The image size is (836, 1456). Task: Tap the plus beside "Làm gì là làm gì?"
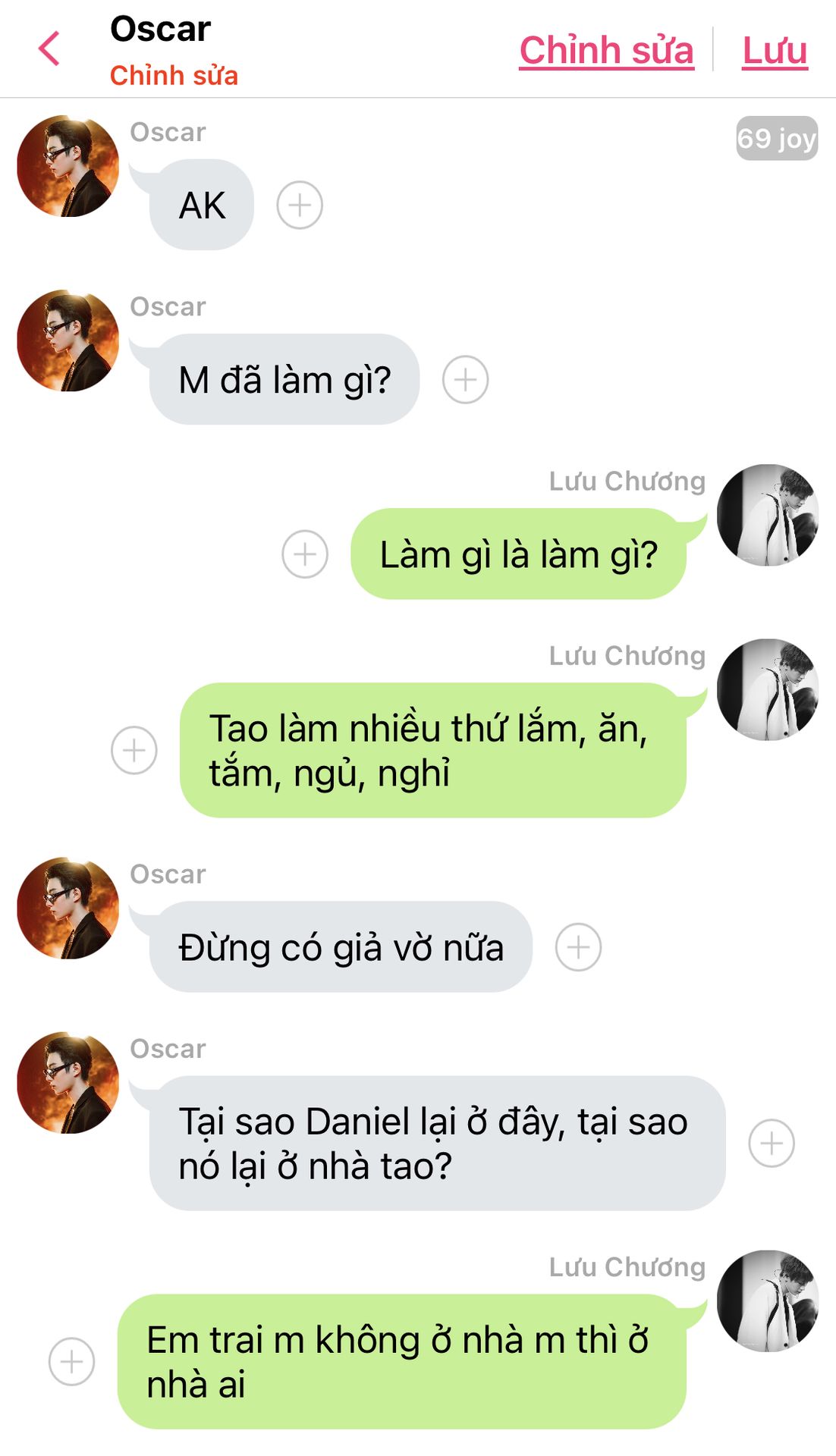[305, 554]
